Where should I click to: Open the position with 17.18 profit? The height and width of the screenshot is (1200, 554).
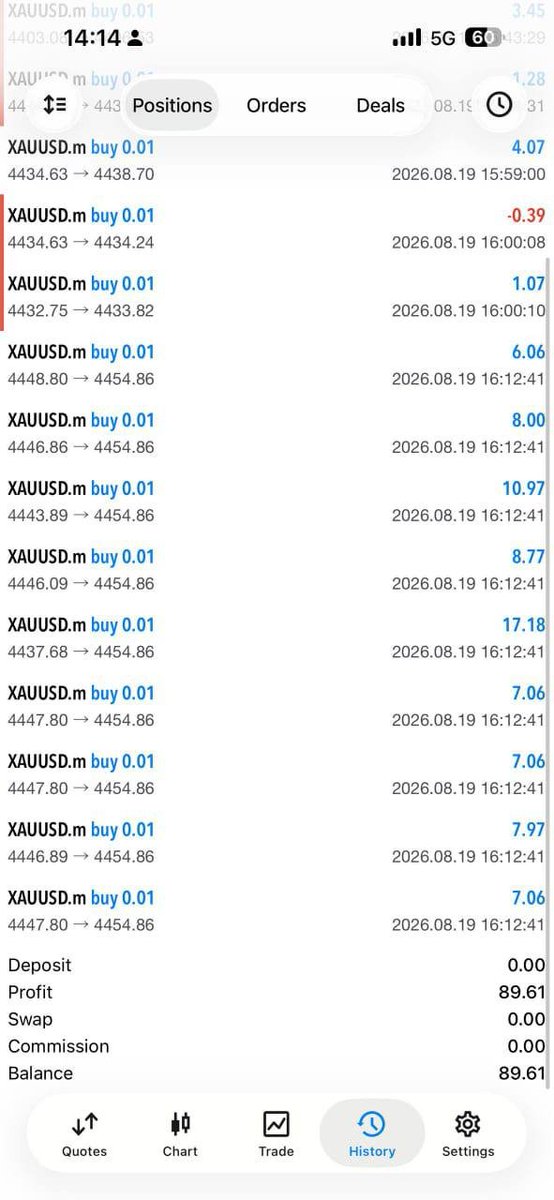coord(277,638)
